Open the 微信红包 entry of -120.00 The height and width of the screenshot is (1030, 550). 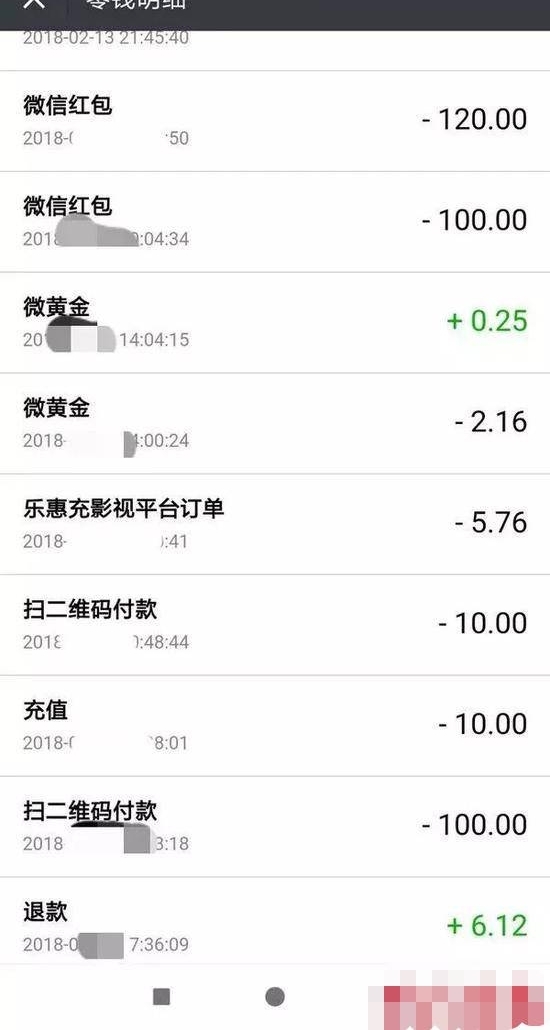click(275, 121)
